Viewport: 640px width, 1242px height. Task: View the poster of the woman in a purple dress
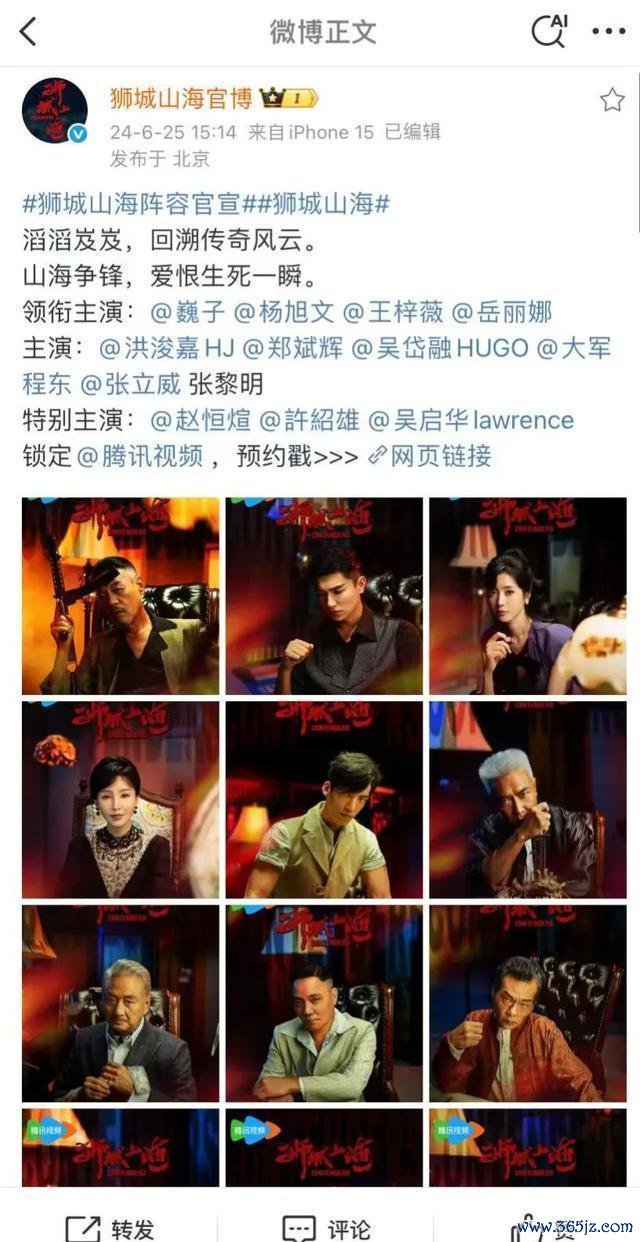[x=528, y=596]
